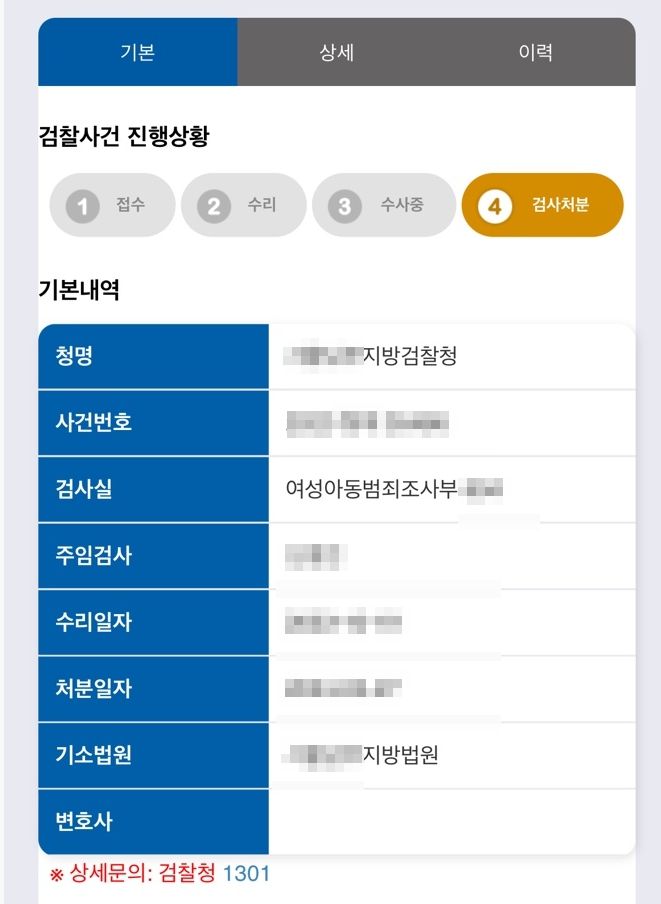Open the 상세 tab
This screenshot has width=661, height=904.
(x=336, y=52)
